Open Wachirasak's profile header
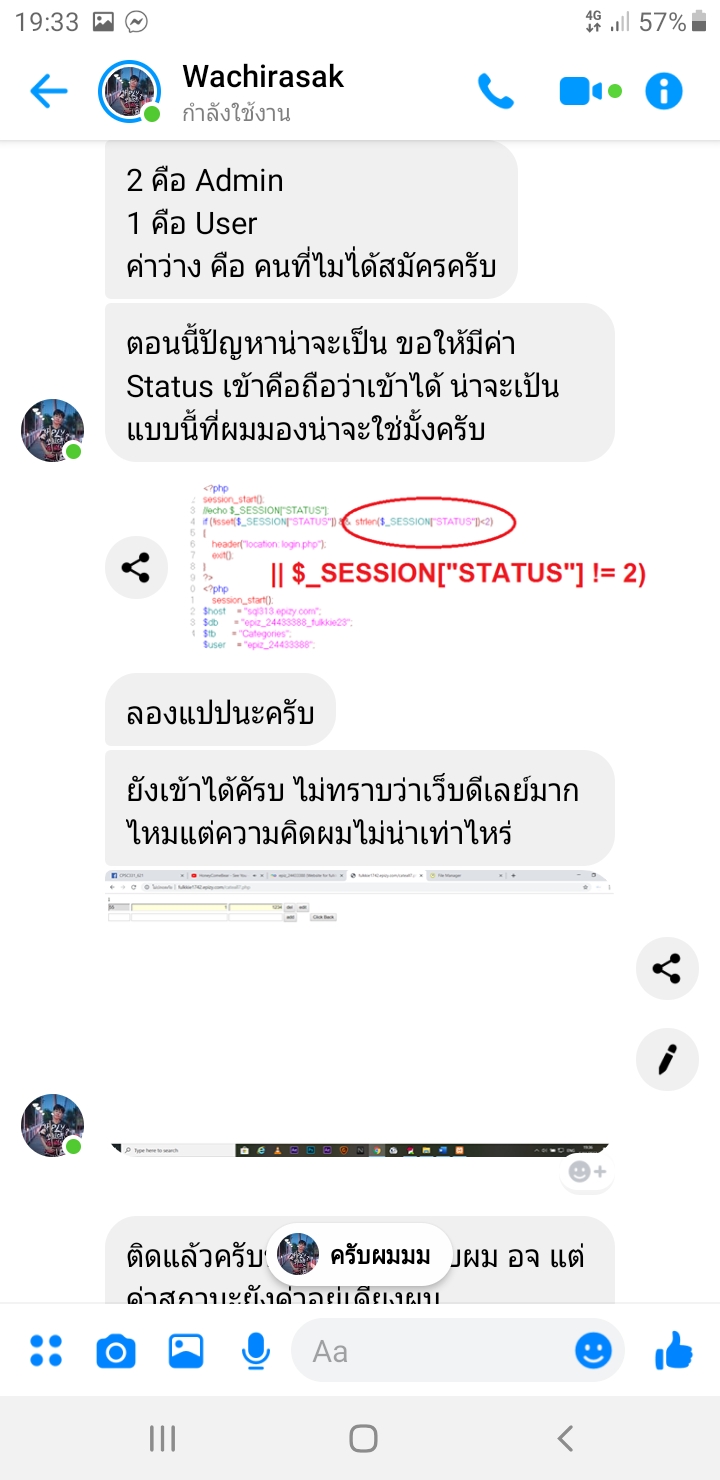Viewport: 720px width, 1480px height. (x=262, y=92)
